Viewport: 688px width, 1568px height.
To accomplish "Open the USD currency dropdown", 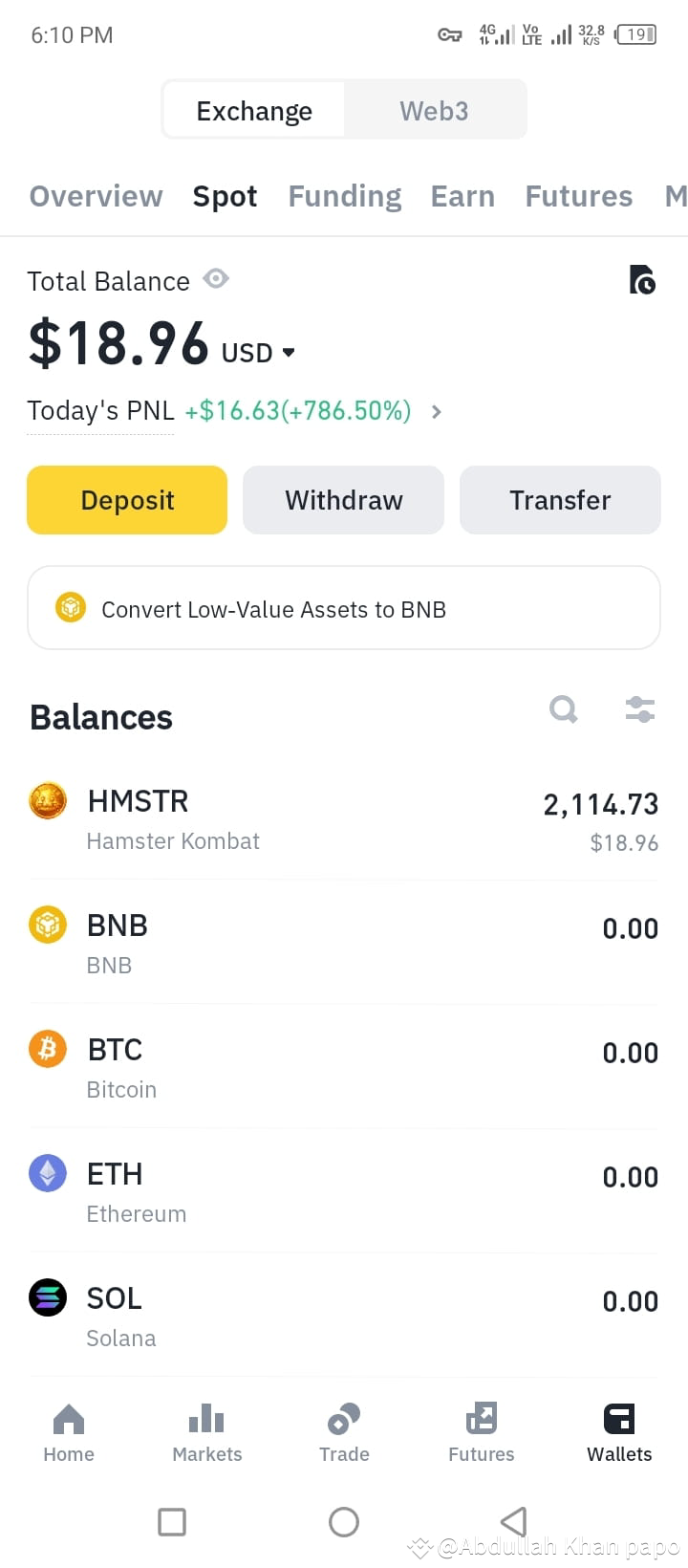I will click(x=256, y=352).
